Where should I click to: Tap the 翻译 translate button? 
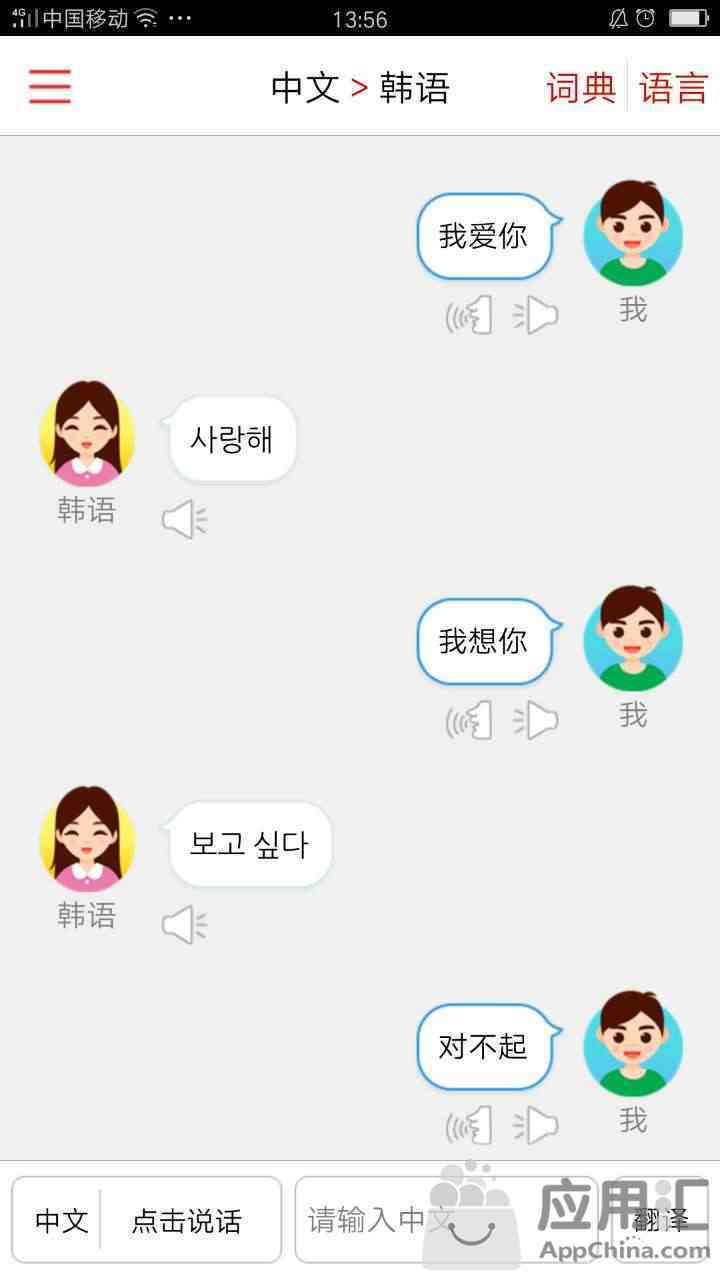661,1220
